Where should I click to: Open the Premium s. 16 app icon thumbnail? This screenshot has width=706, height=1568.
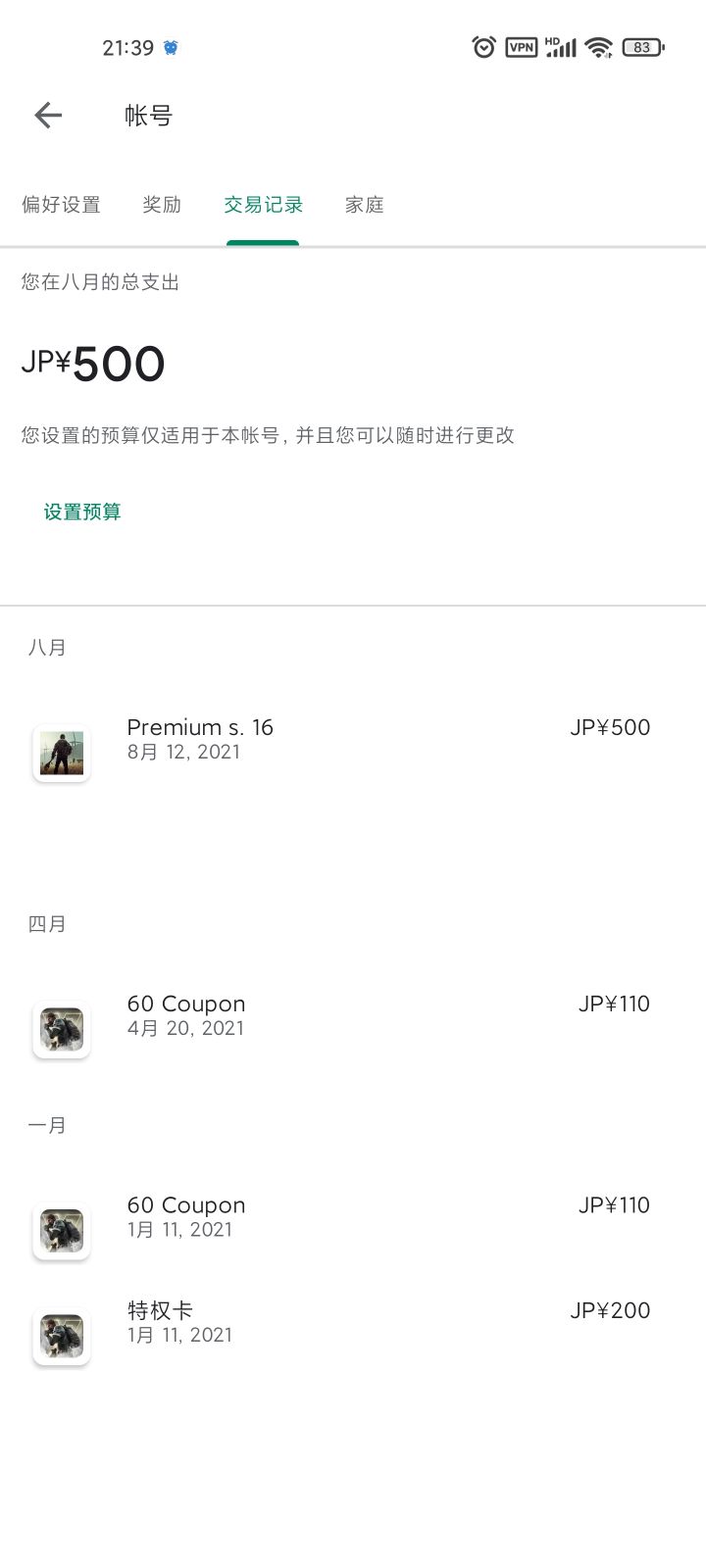(61, 753)
